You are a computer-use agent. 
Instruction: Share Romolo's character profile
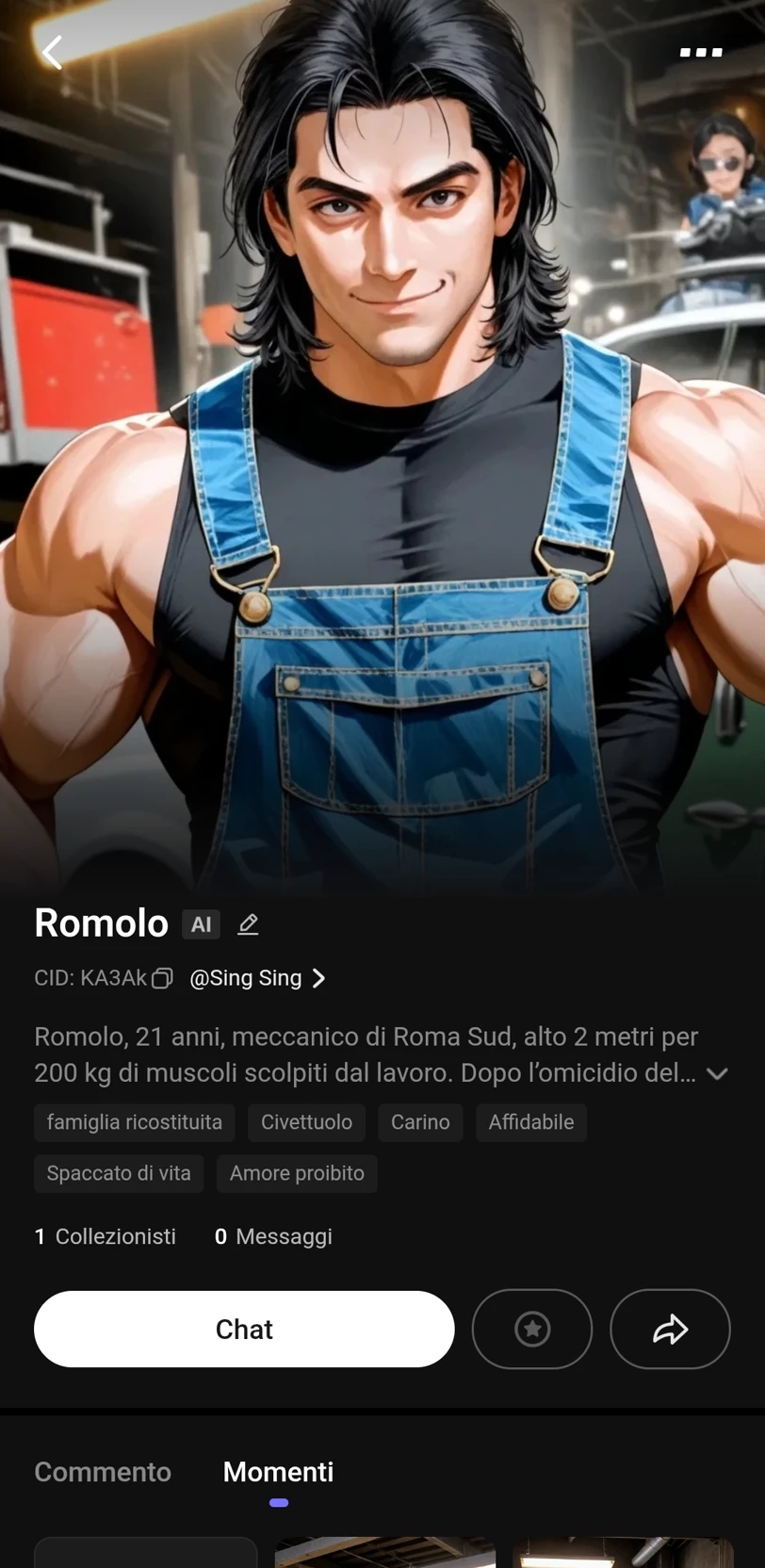click(x=670, y=1329)
